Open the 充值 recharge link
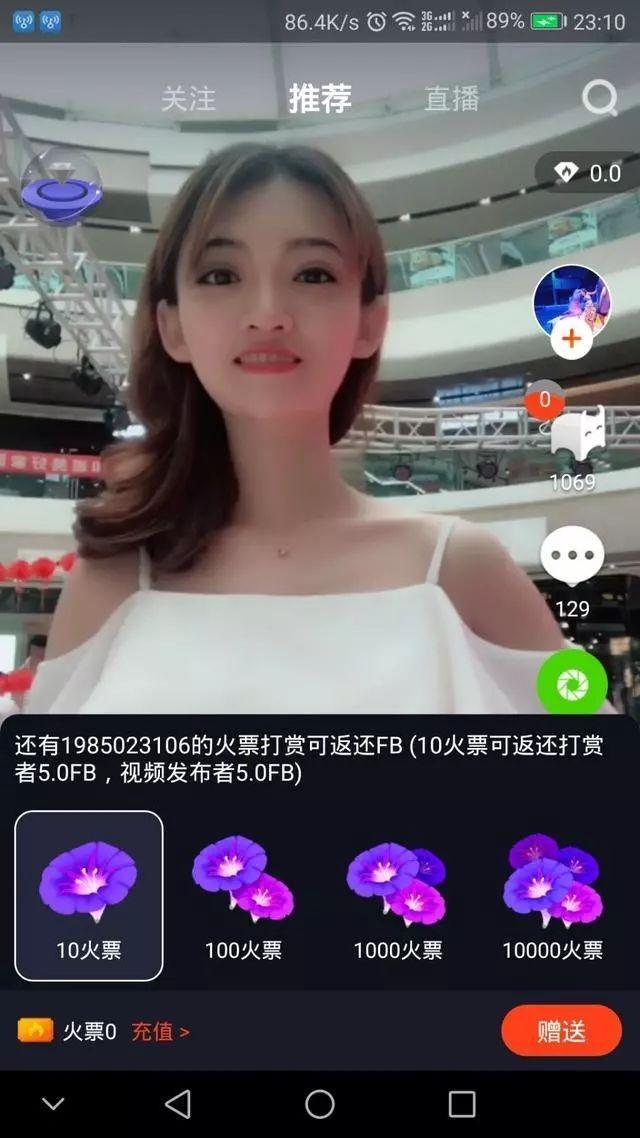The height and width of the screenshot is (1138, 640). (160, 1031)
